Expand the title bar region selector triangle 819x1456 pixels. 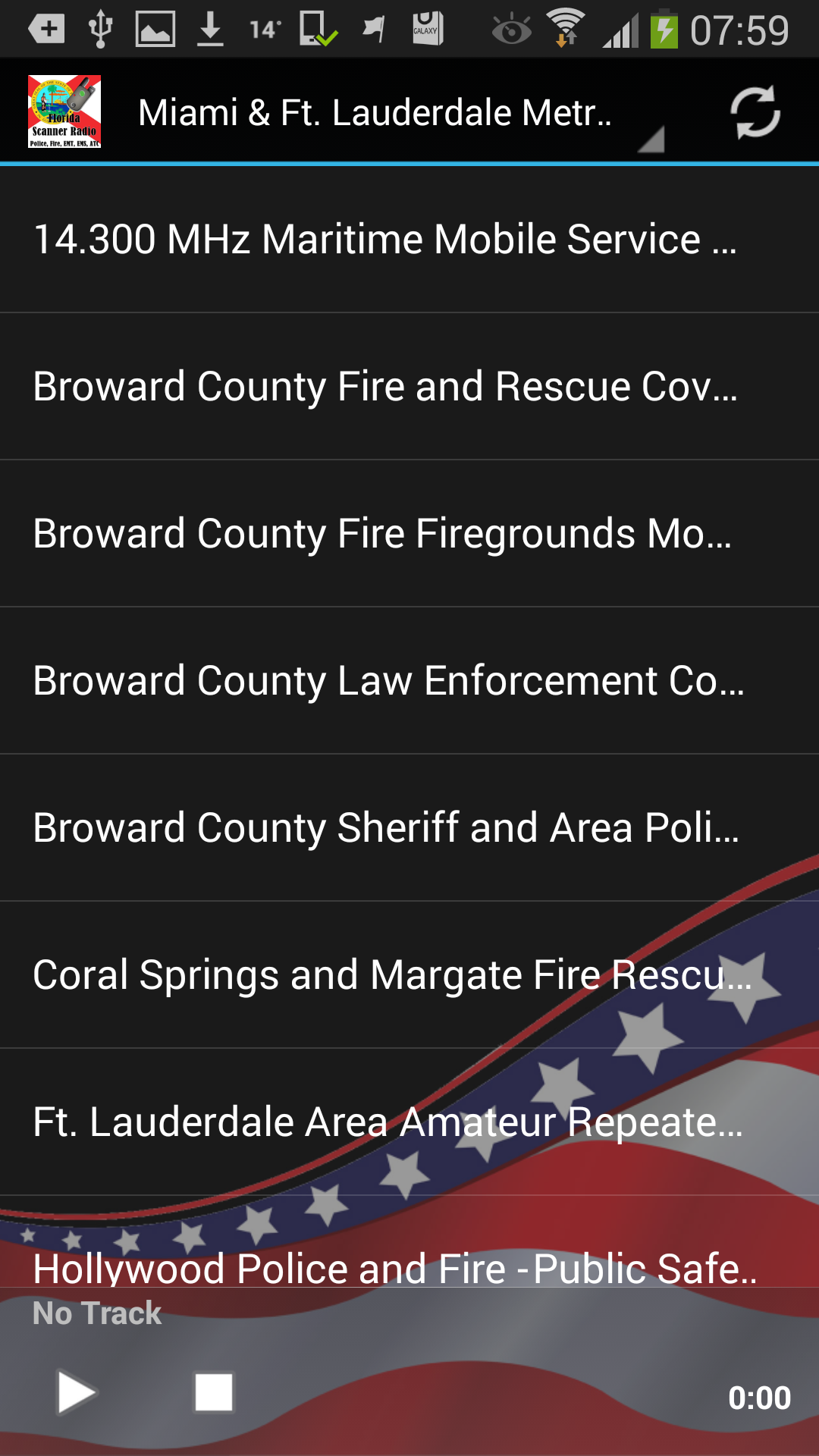651,140
